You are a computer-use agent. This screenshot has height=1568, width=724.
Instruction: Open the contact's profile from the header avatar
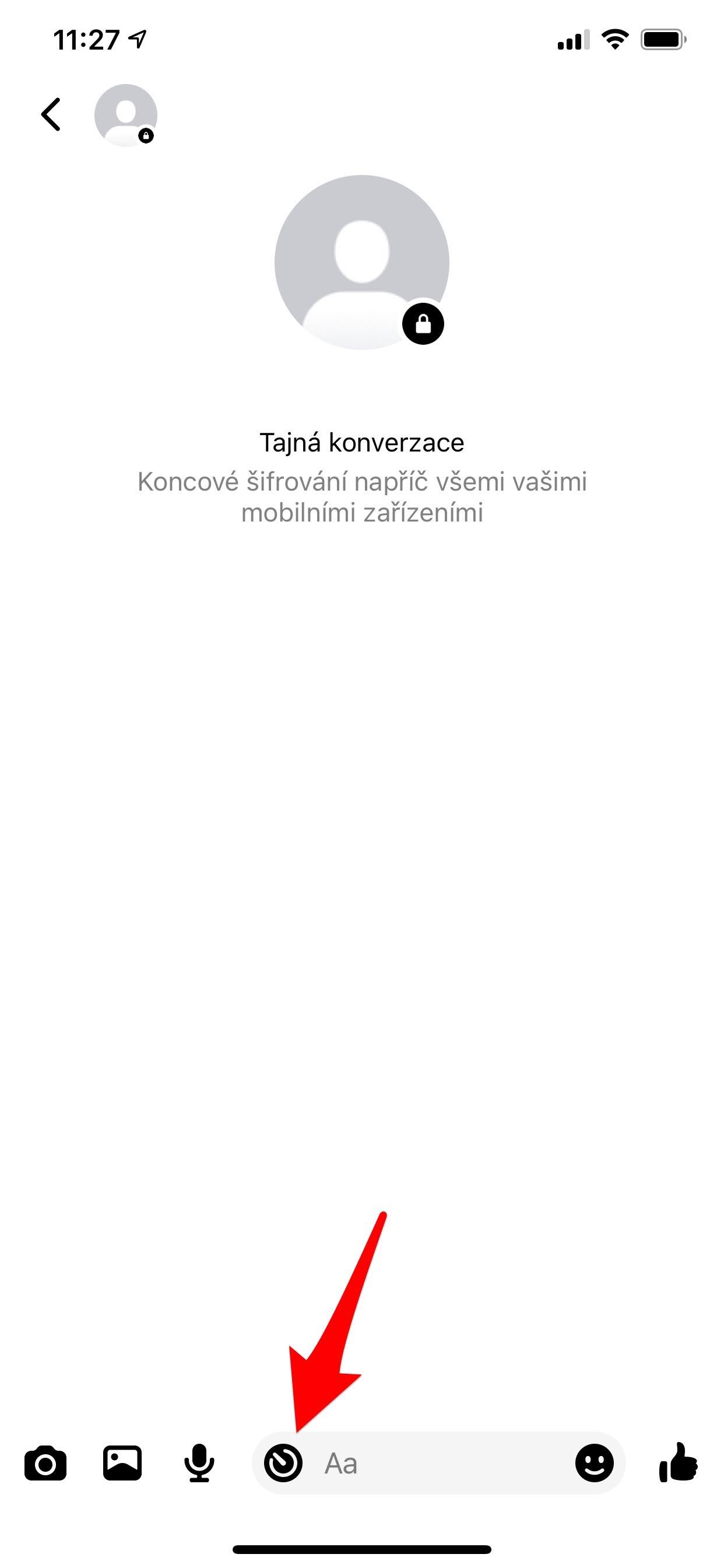coord(126,115)
